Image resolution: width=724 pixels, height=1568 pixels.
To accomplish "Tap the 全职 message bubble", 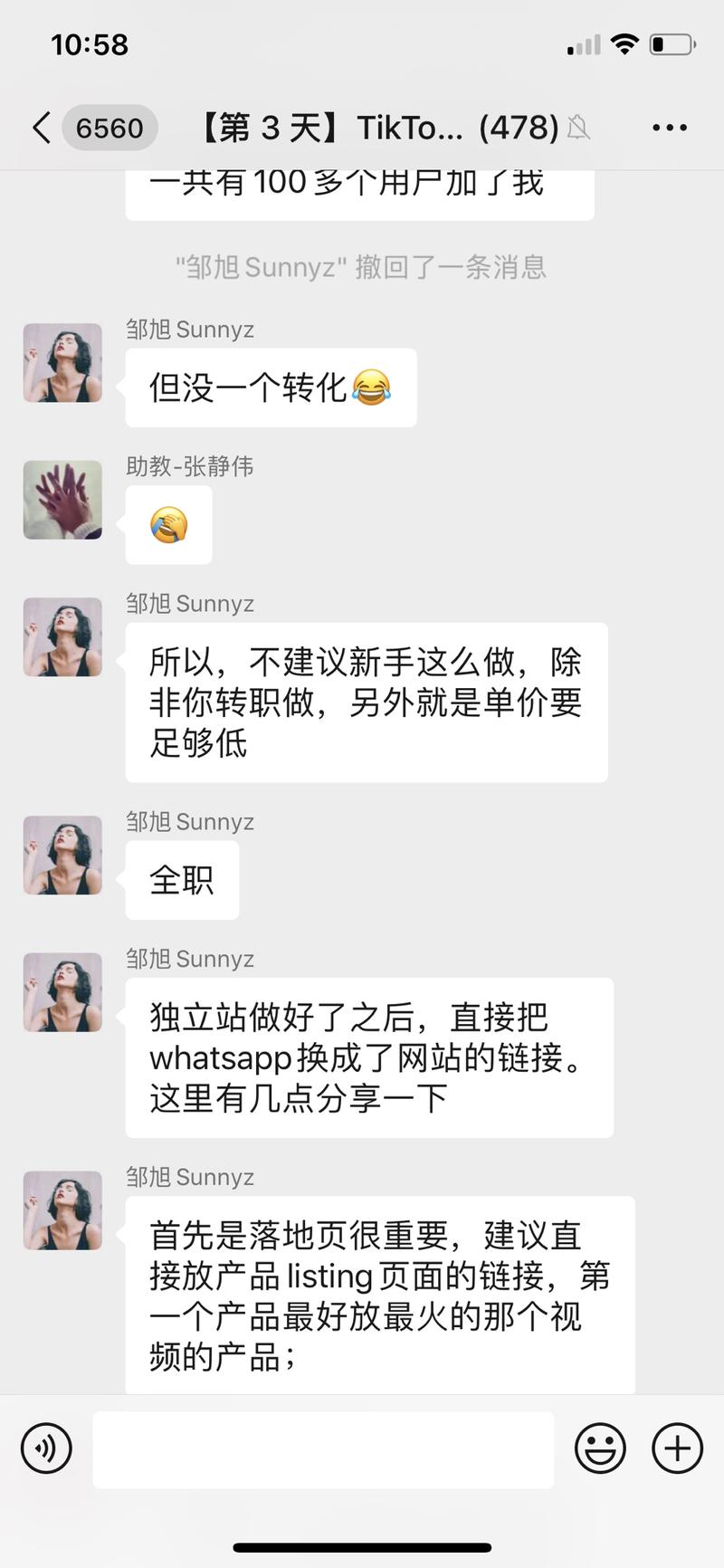I will (182, 879).
